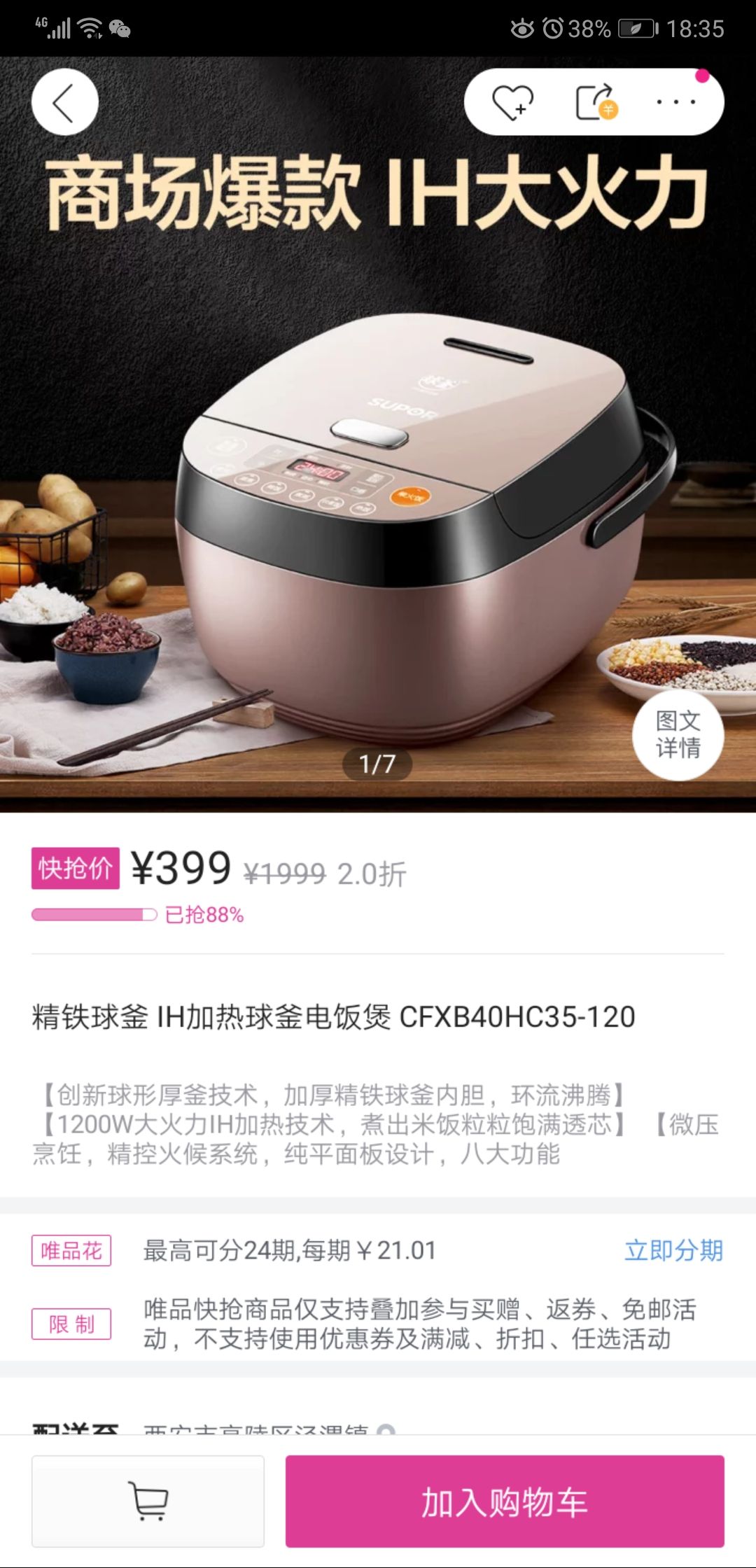
Task: Add product to favorites with heart icon
Action: pyautogui.click(x=512, y=102)
